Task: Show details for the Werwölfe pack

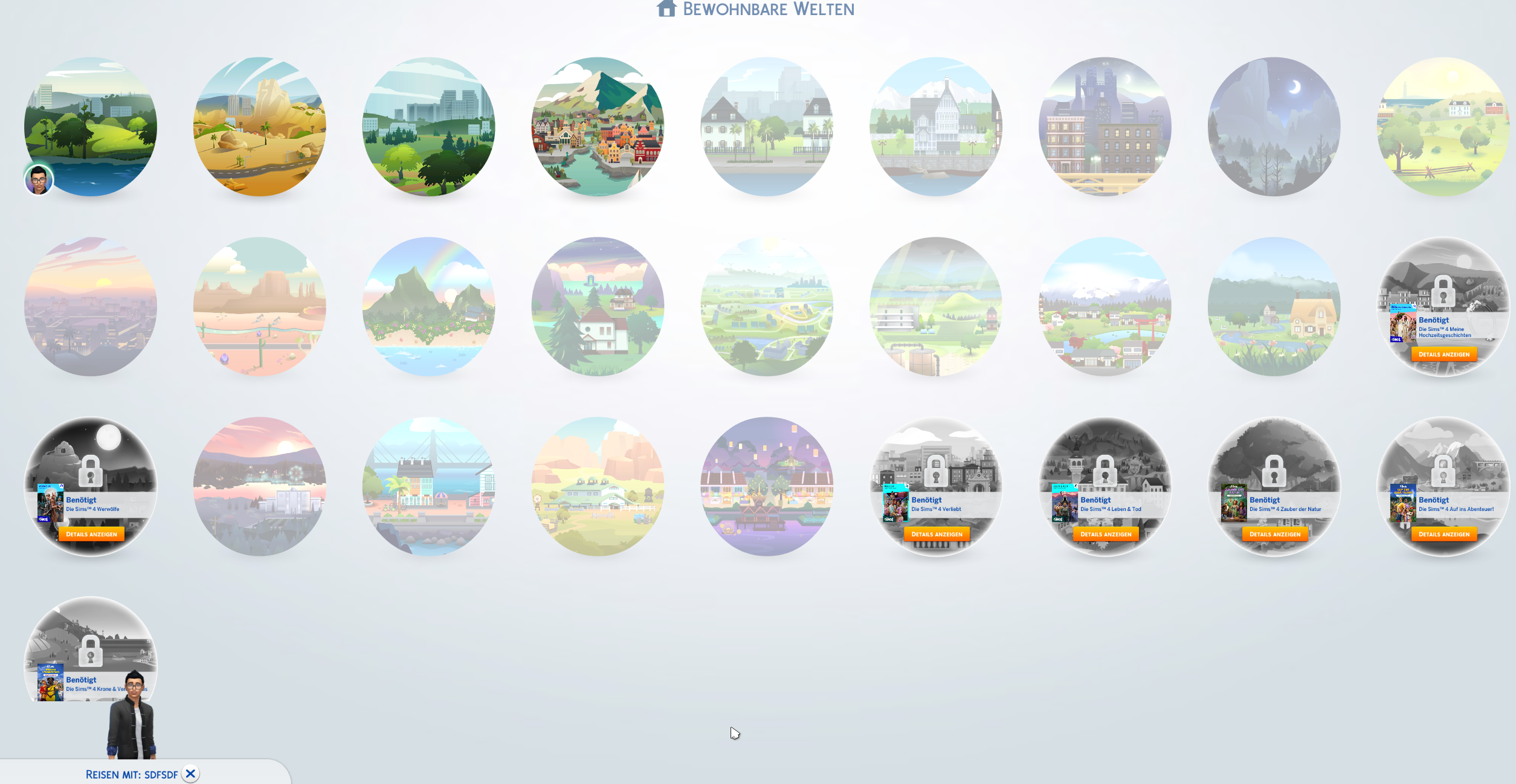Action: coord(92,534)
